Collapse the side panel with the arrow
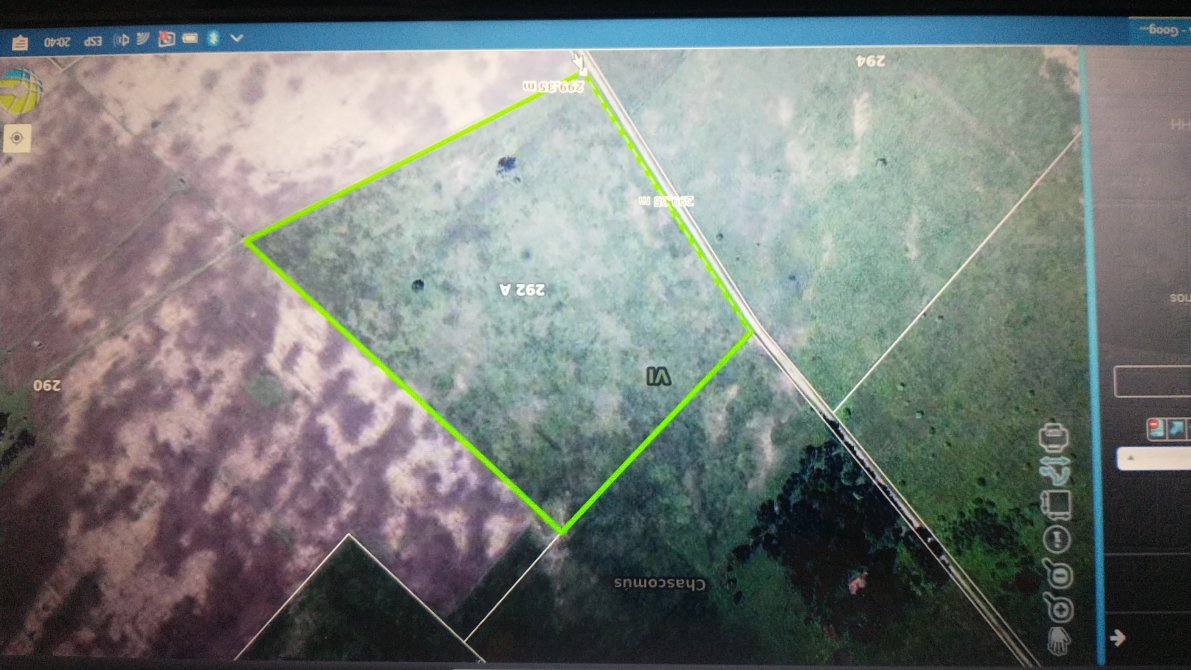Screen dimensions: 1191x670 [1117, 637]
